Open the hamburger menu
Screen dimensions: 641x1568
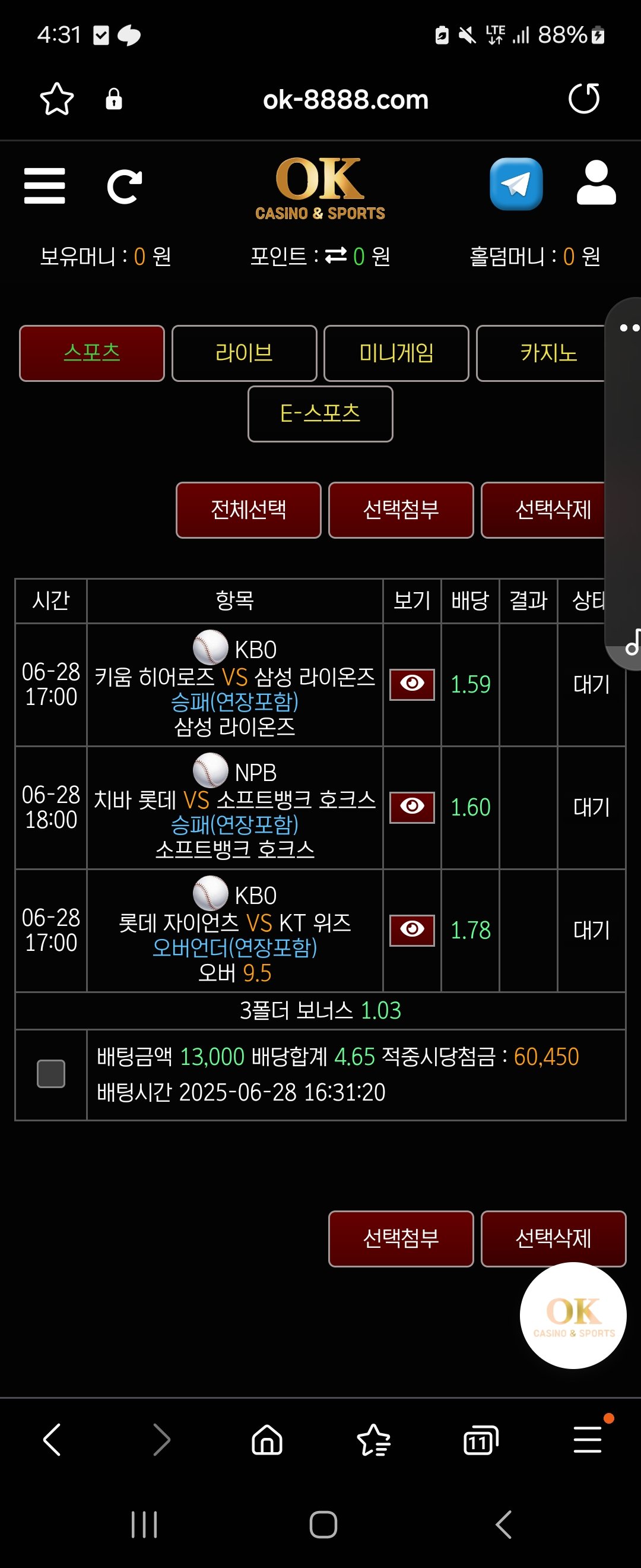[45, 186]
